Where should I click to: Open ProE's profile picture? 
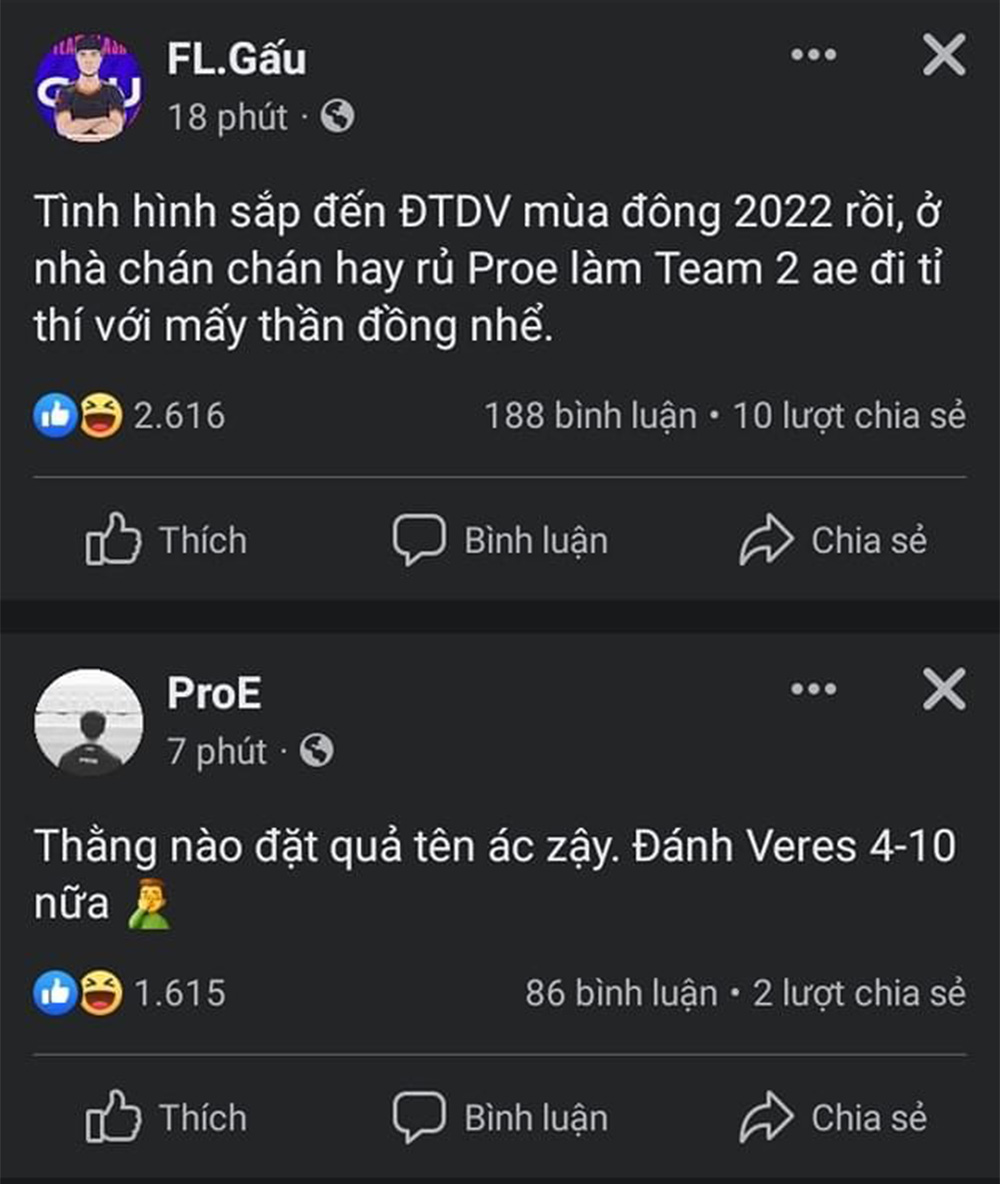[88, 722]
